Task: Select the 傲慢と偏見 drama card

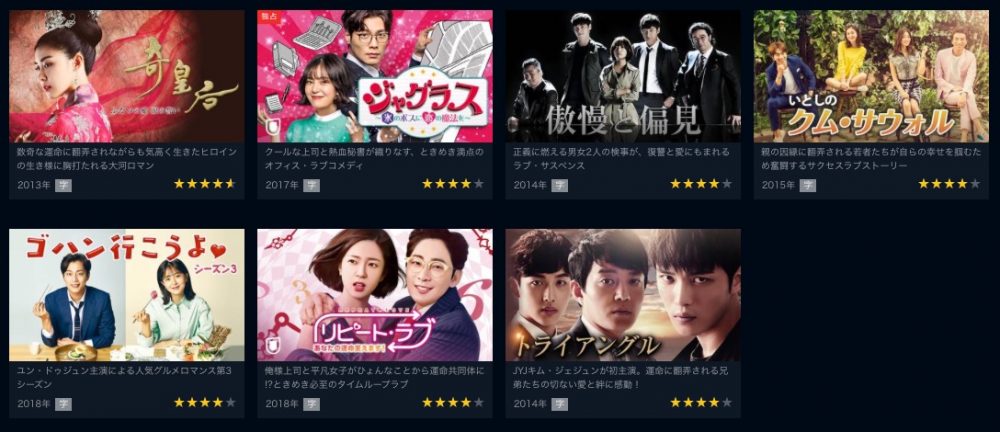Action: point(623,78)
